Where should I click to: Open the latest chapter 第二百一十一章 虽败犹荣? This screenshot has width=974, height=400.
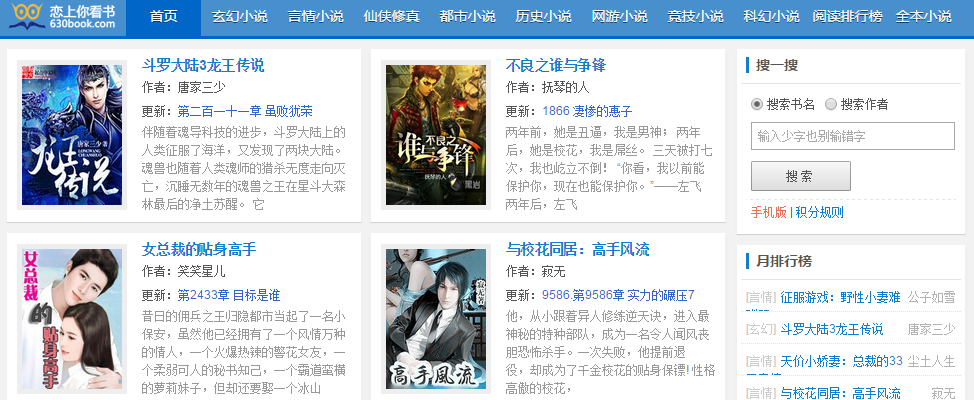click(245, 110)
